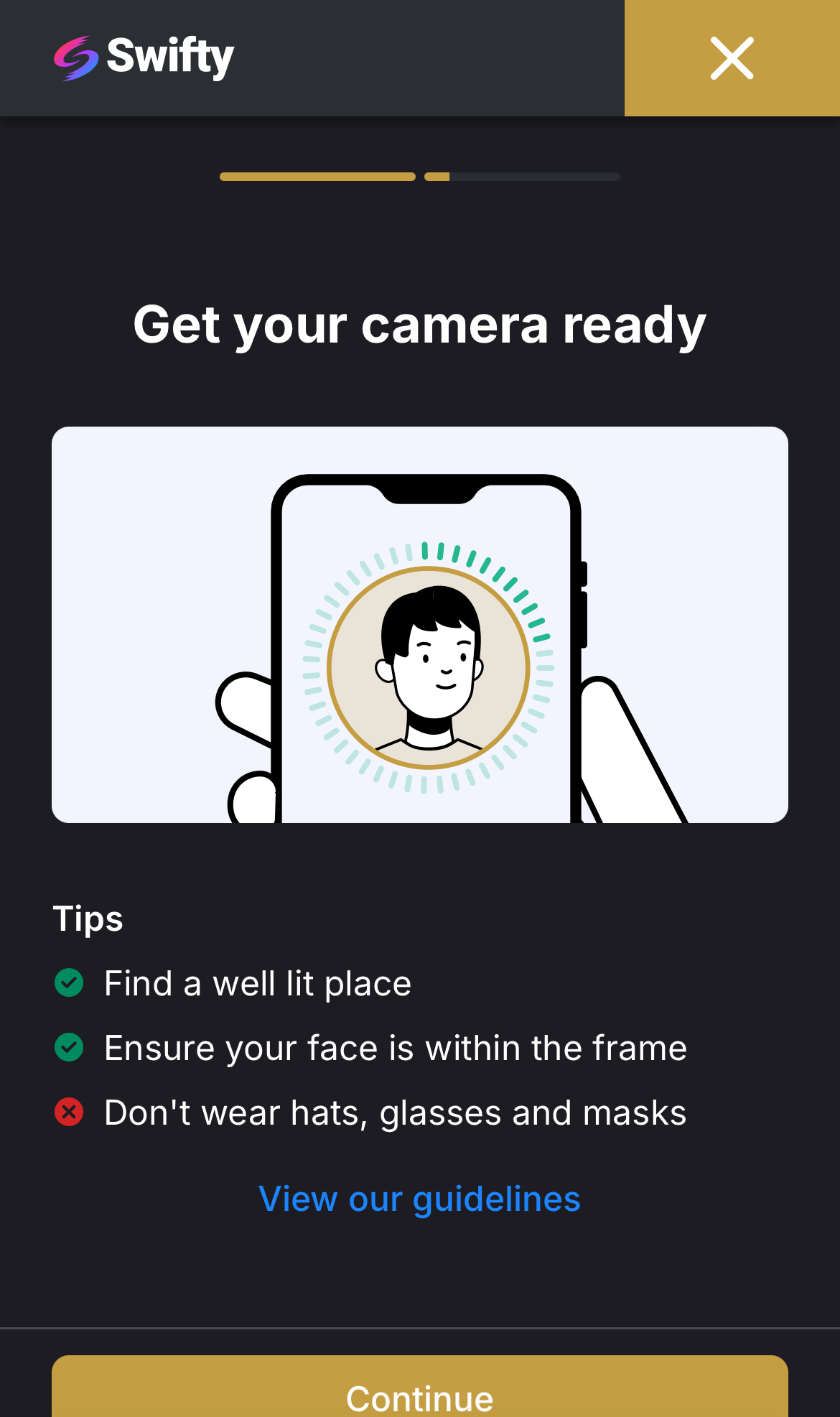Open the View our guidelines link

[419, 1199]
